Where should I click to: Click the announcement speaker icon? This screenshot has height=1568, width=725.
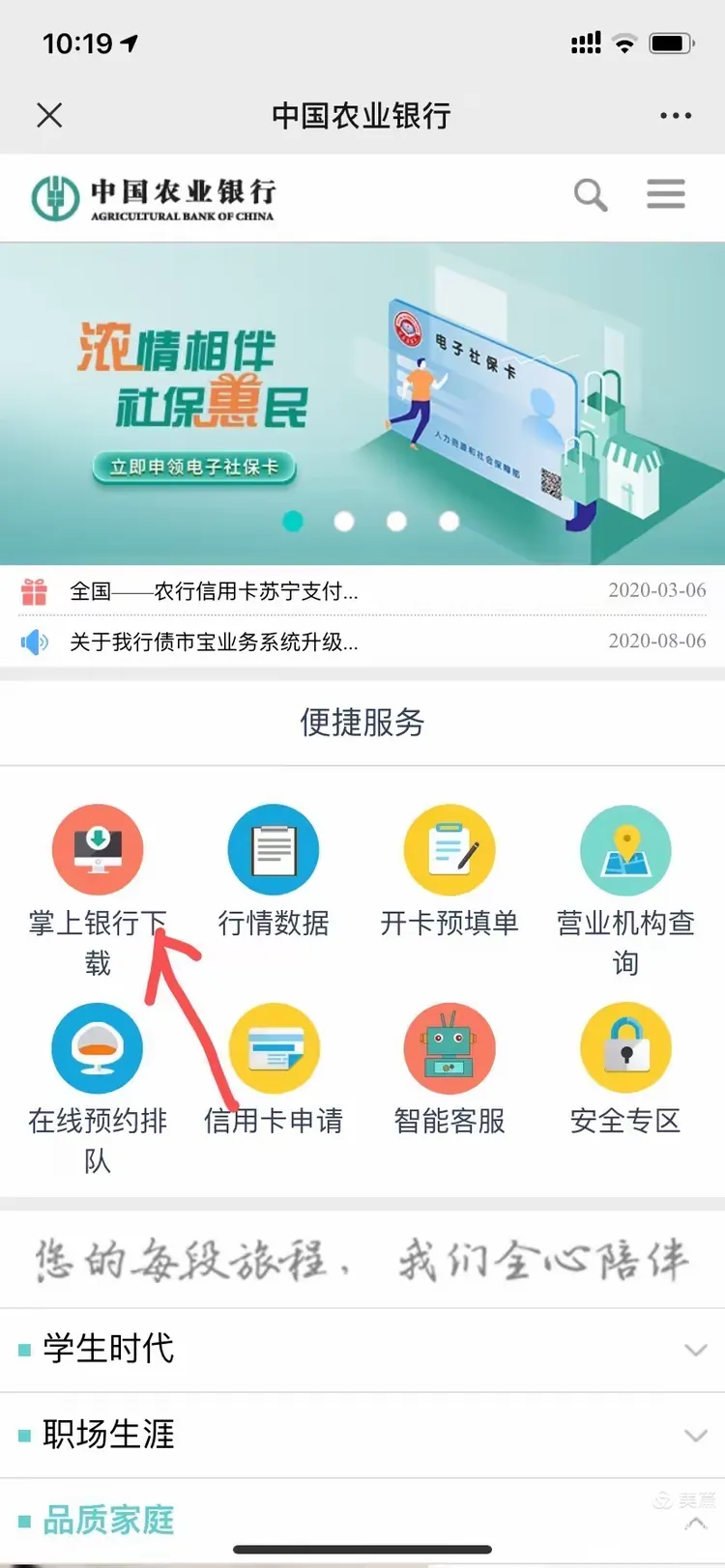point(35,641)
